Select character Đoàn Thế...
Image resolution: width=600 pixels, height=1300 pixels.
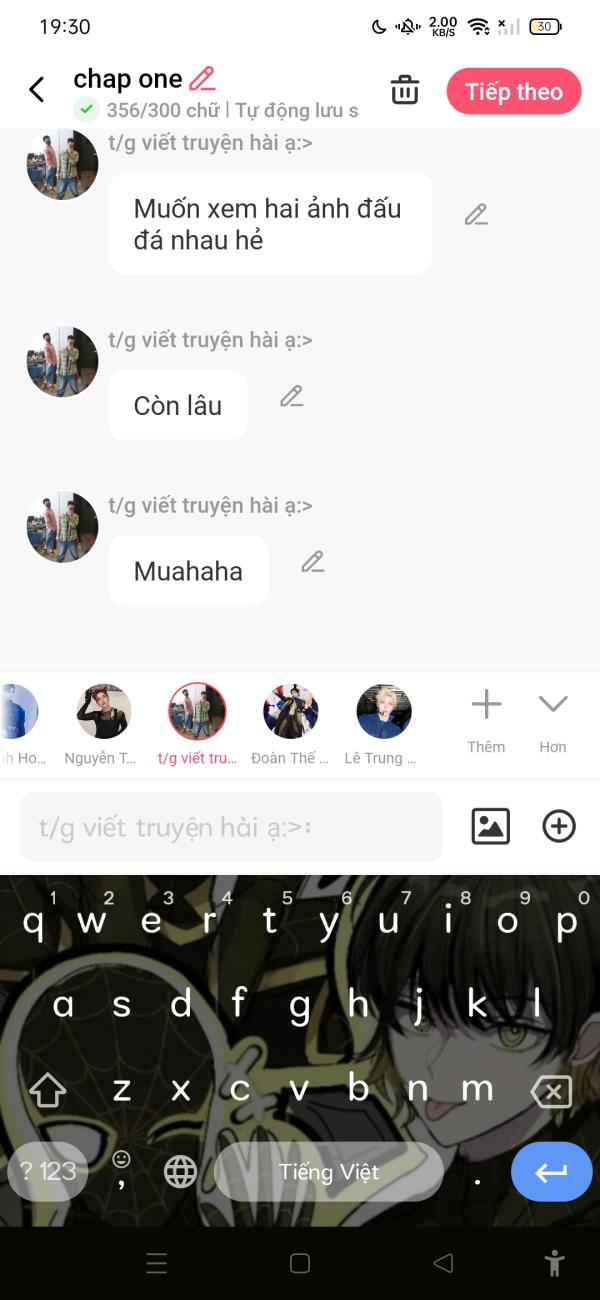click(290, 725)
